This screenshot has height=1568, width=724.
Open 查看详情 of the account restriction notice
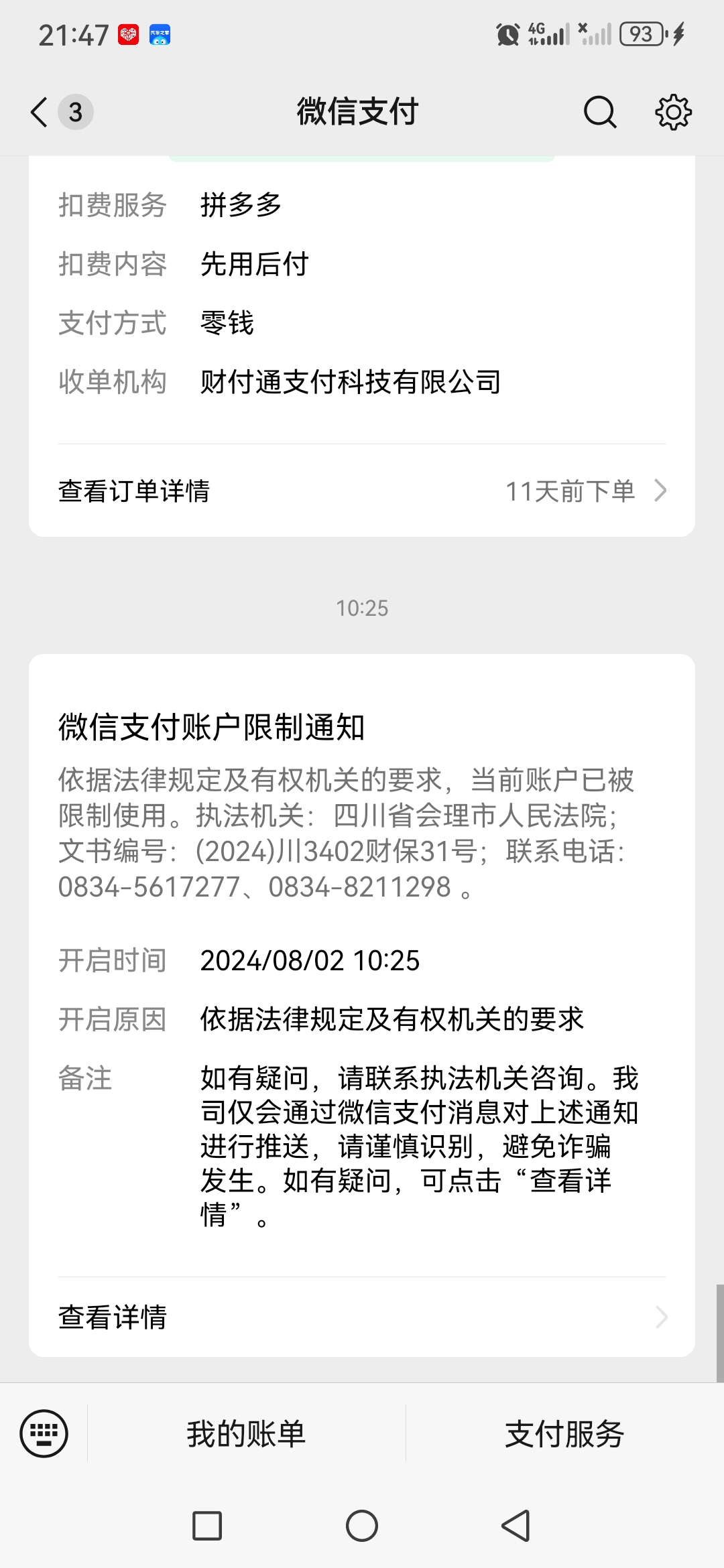362,1317
